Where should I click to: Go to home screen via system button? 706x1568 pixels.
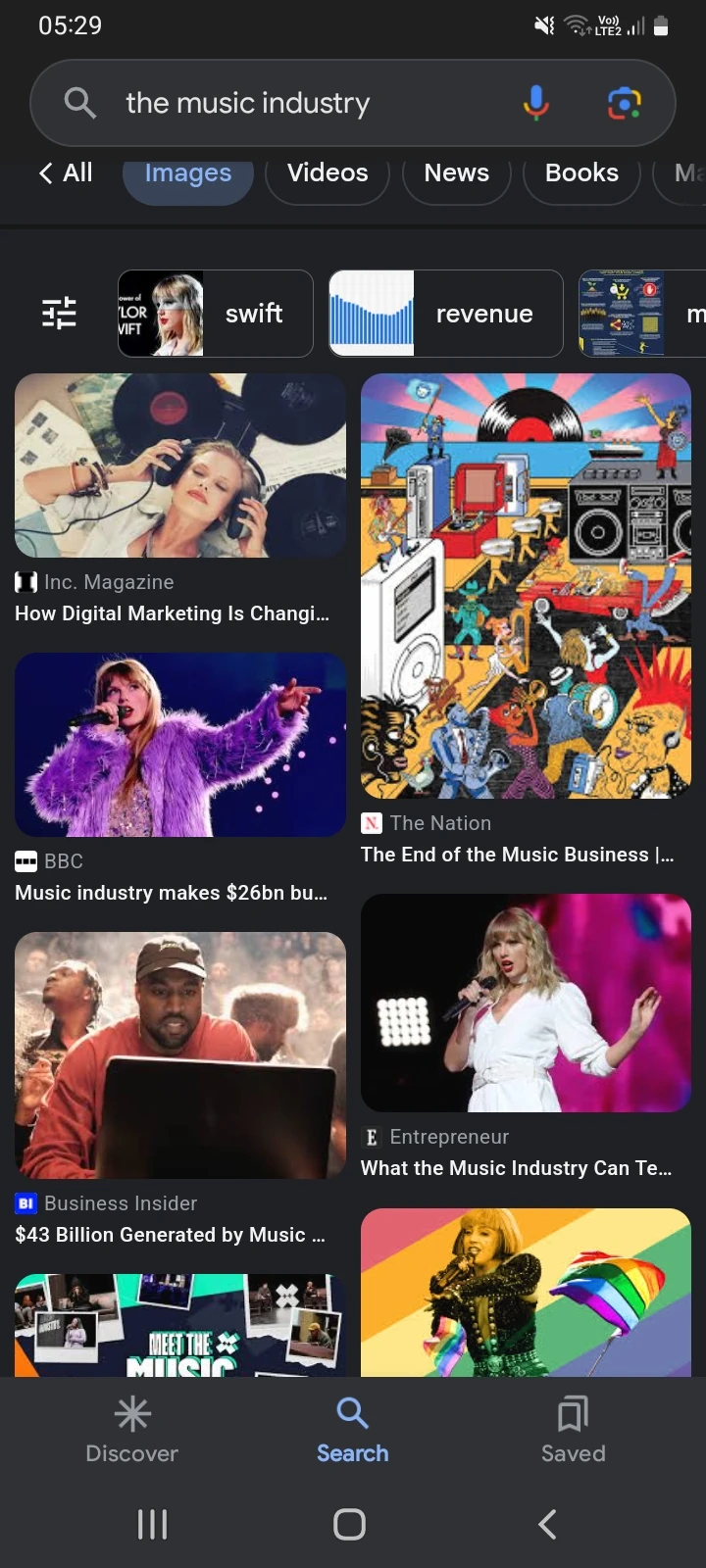350,1524
